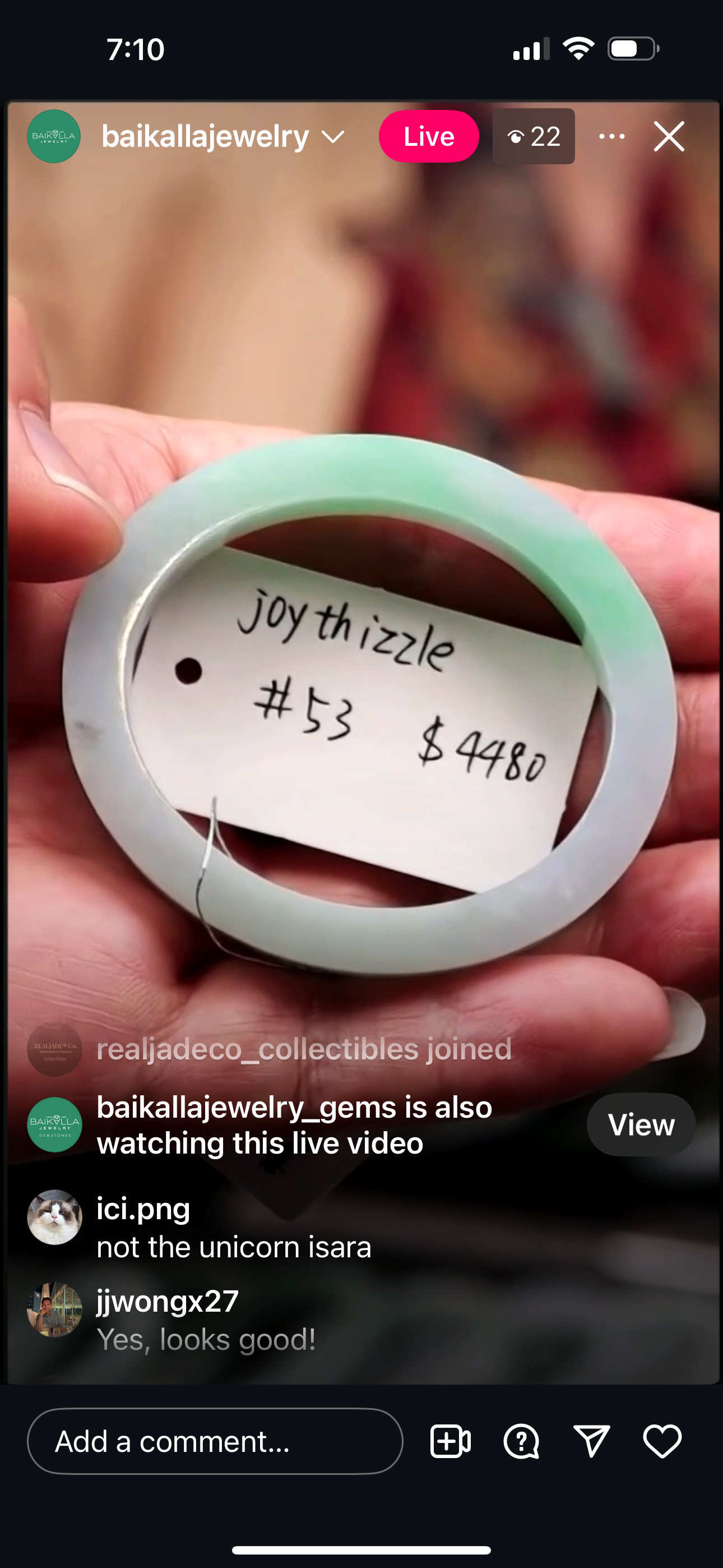Share this live video
Image resolution: width=723 pixels, height=1568 pixels.
coord(591,1441)
